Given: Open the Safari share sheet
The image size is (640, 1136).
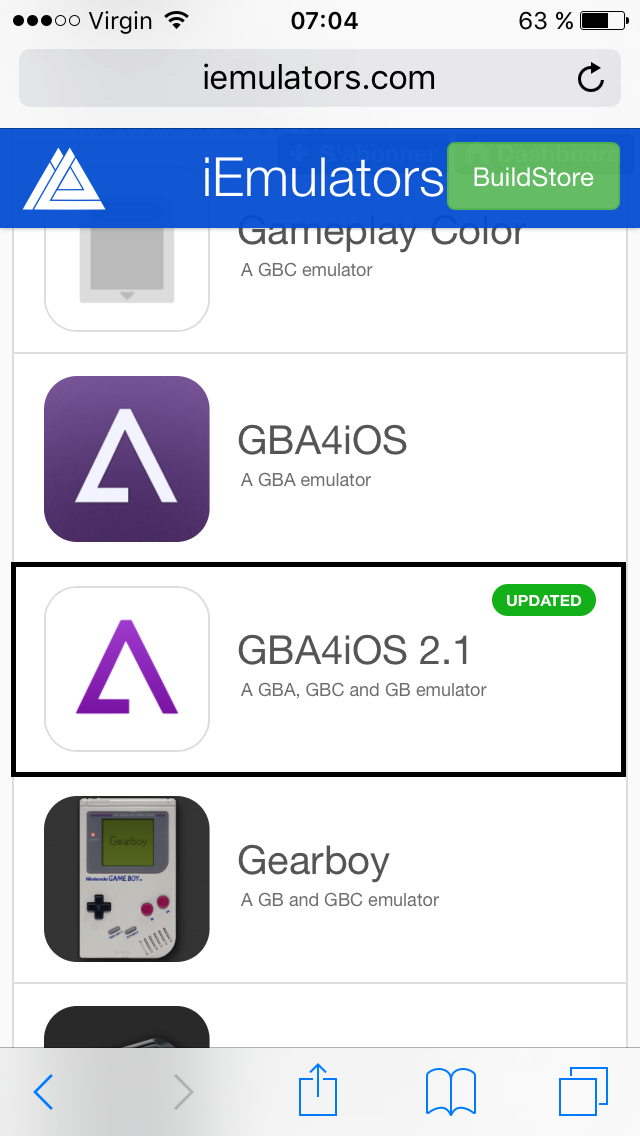Looking at the screenshot, I should 318,1090.
